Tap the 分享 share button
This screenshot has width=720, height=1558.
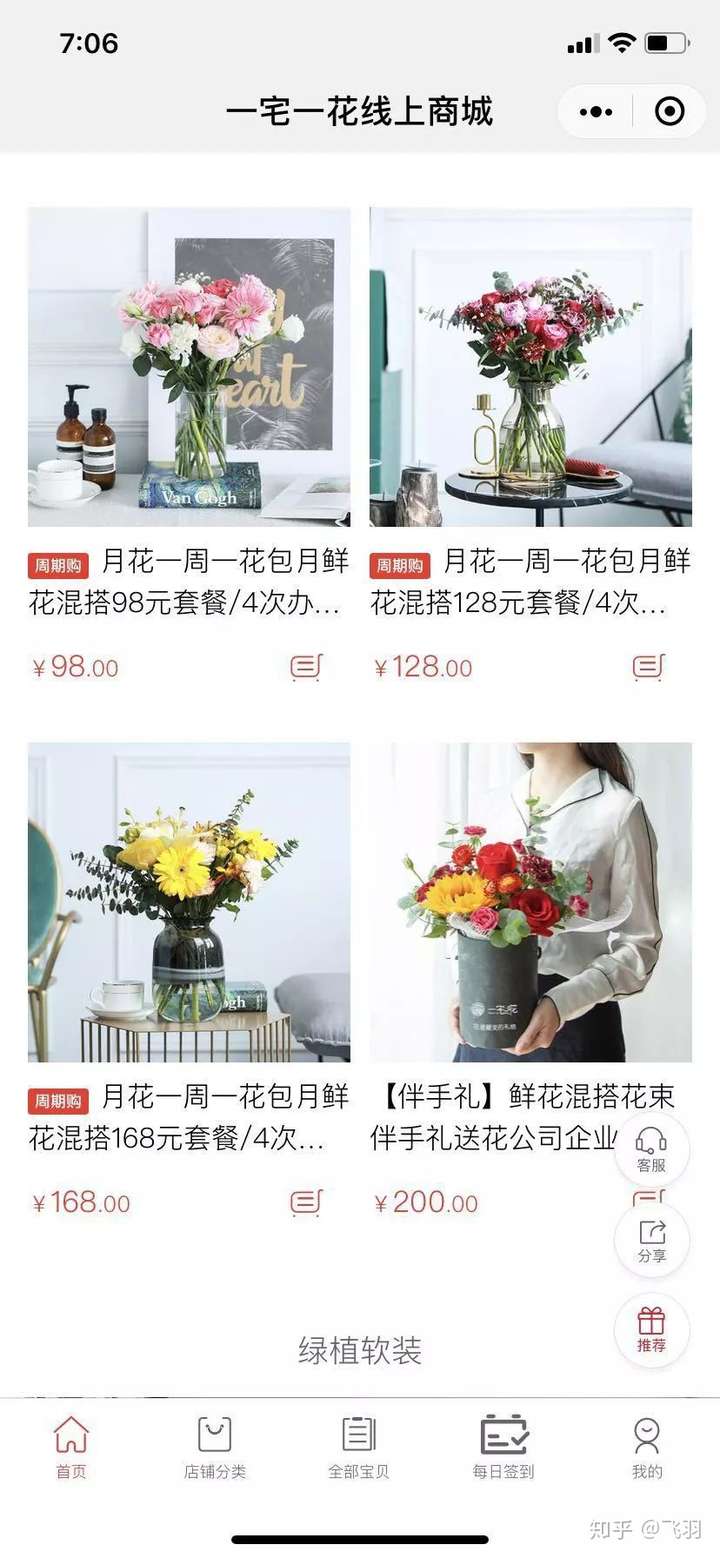[x=651, y=1240]
